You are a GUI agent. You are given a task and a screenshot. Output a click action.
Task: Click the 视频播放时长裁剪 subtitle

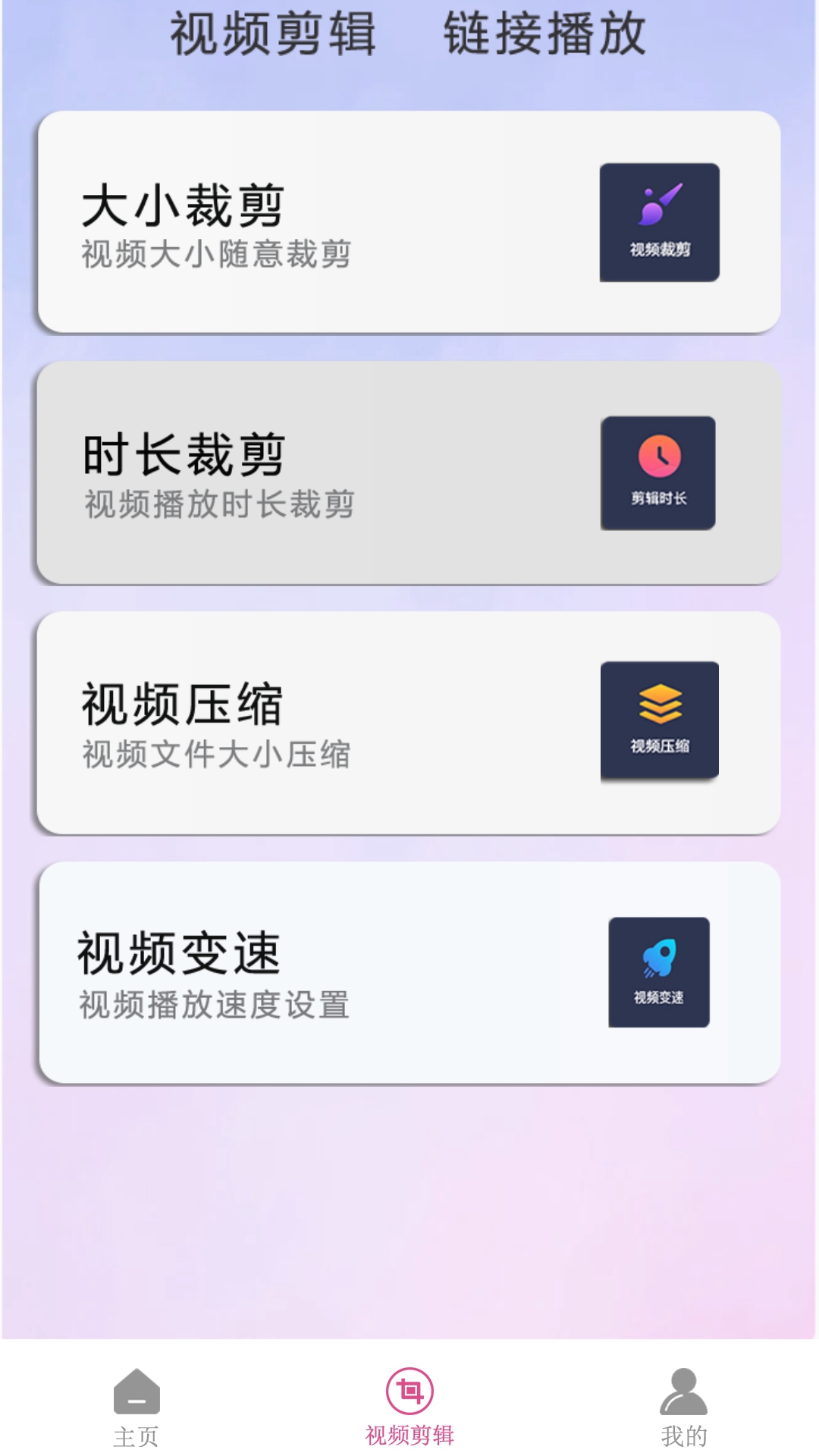pyautogui.click(x=218, y=504)
